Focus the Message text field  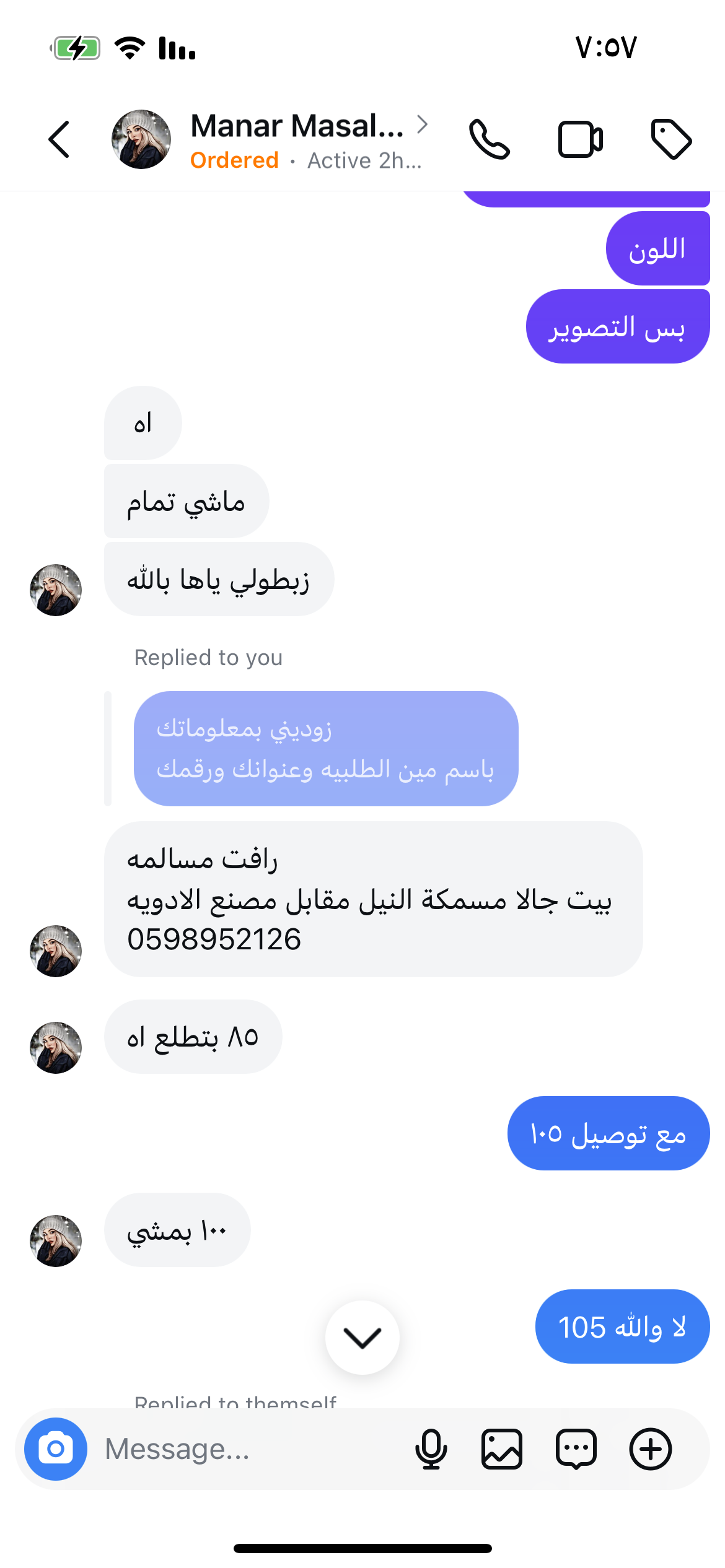(x=248, y=1449)
